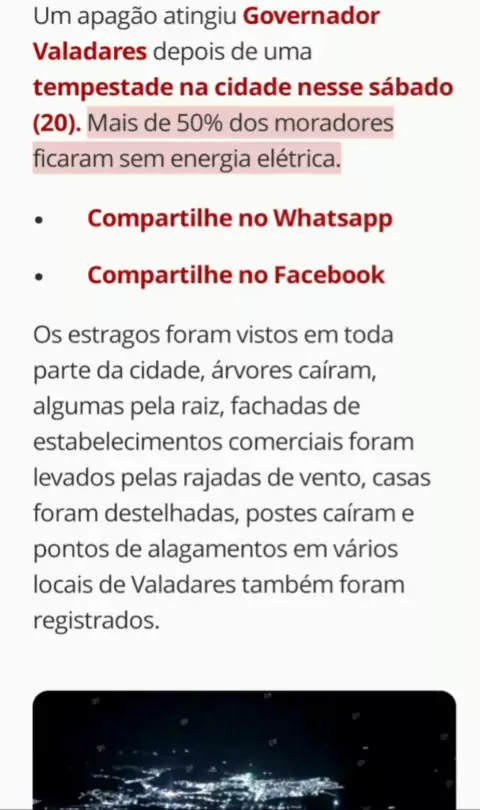The image size is (480, 810).
Task: Tap Compartilhe no Facebook
Action: tap(236, 275)
